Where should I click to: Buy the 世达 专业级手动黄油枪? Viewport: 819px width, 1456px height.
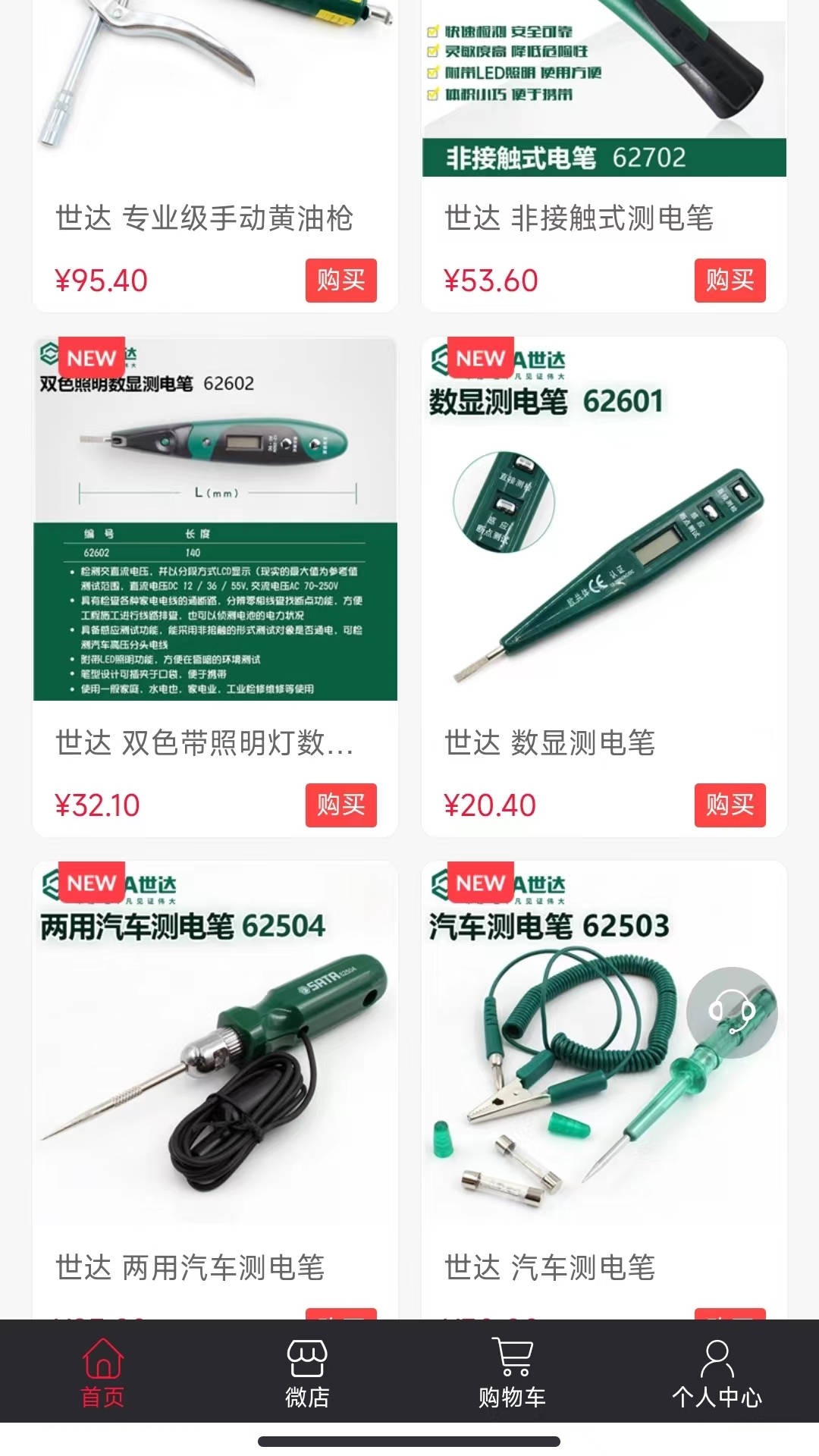[340, 281]
